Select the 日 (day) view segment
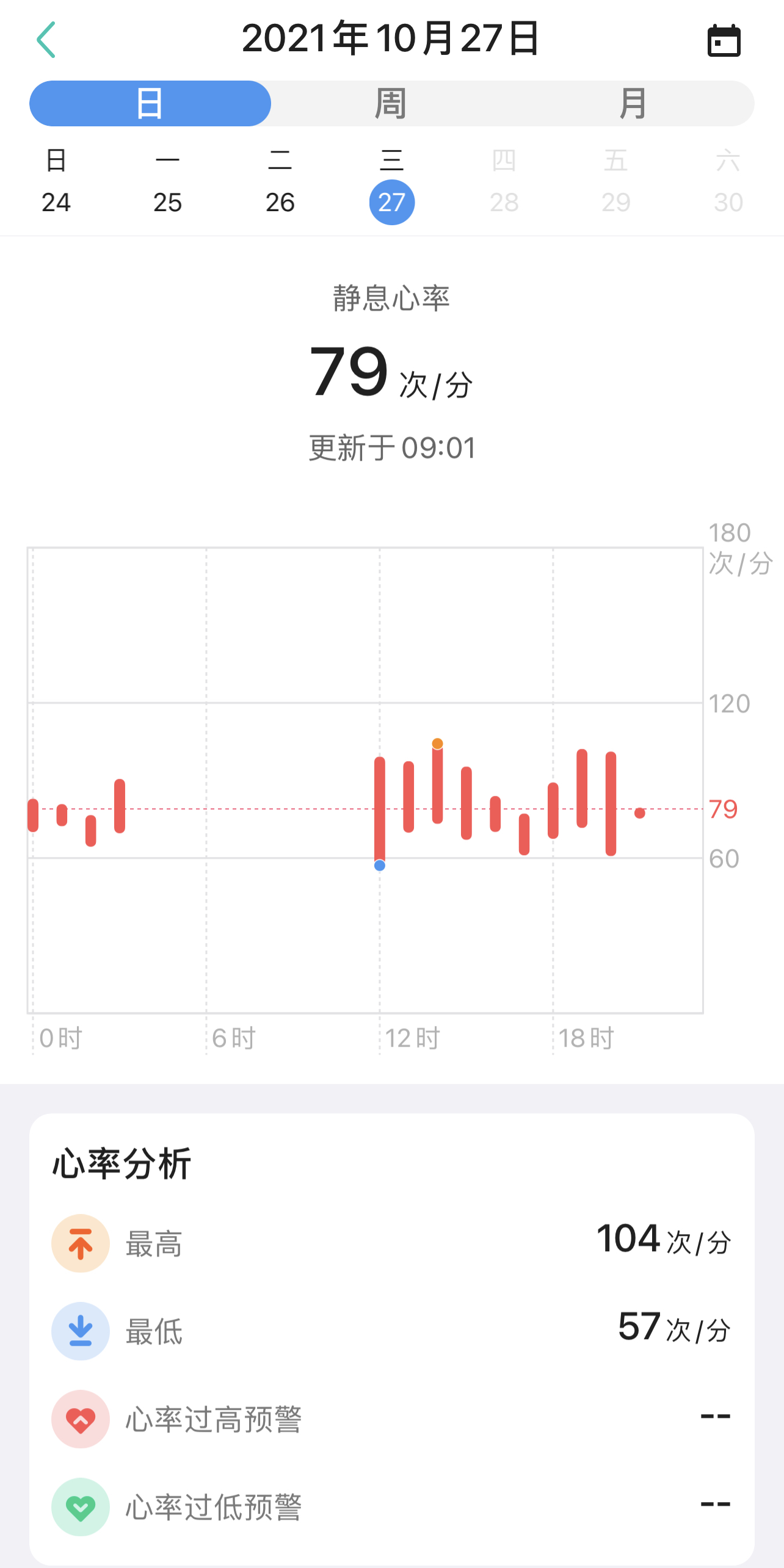Image resolution: width=784 pixels, height=1568 pixels. [150, 103]
